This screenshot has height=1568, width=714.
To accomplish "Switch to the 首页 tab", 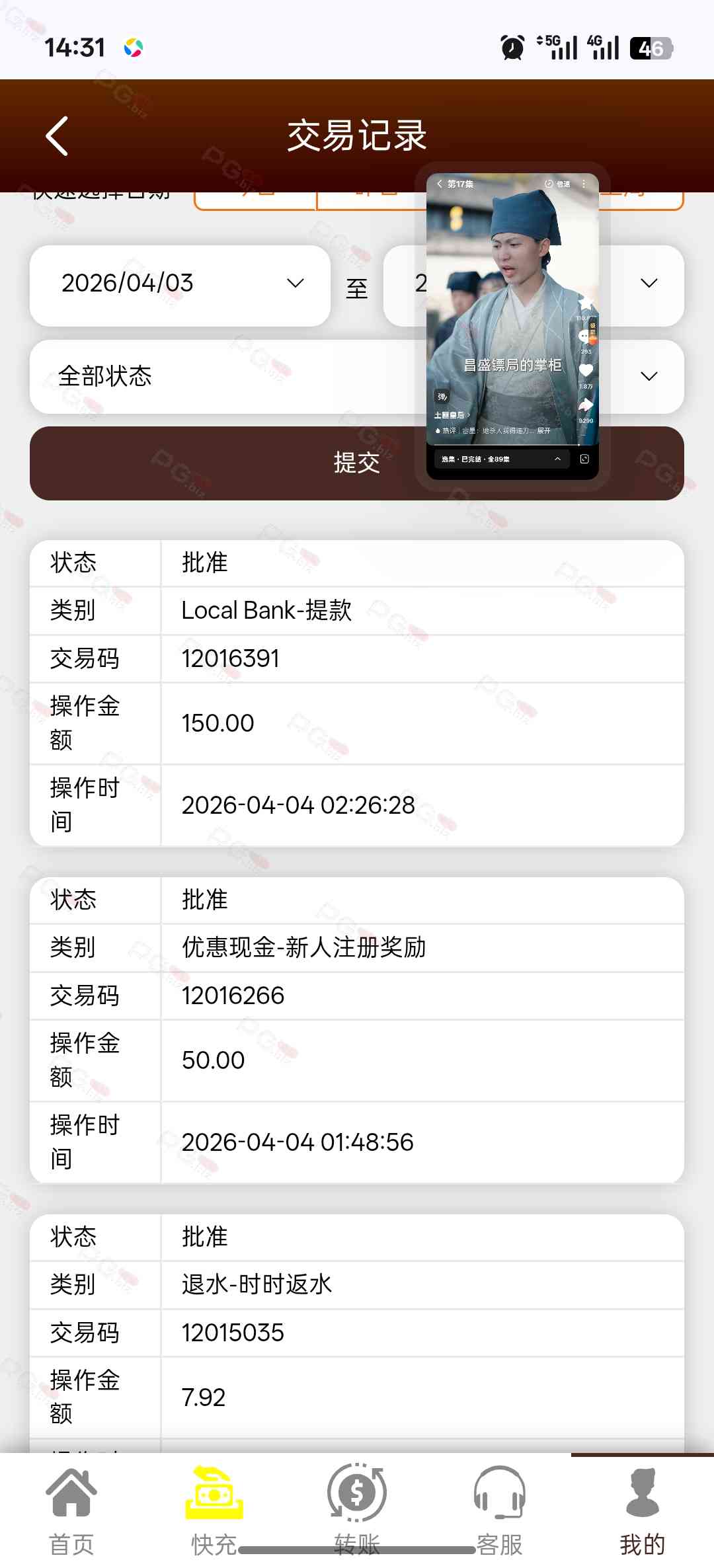I will 71,1511.
